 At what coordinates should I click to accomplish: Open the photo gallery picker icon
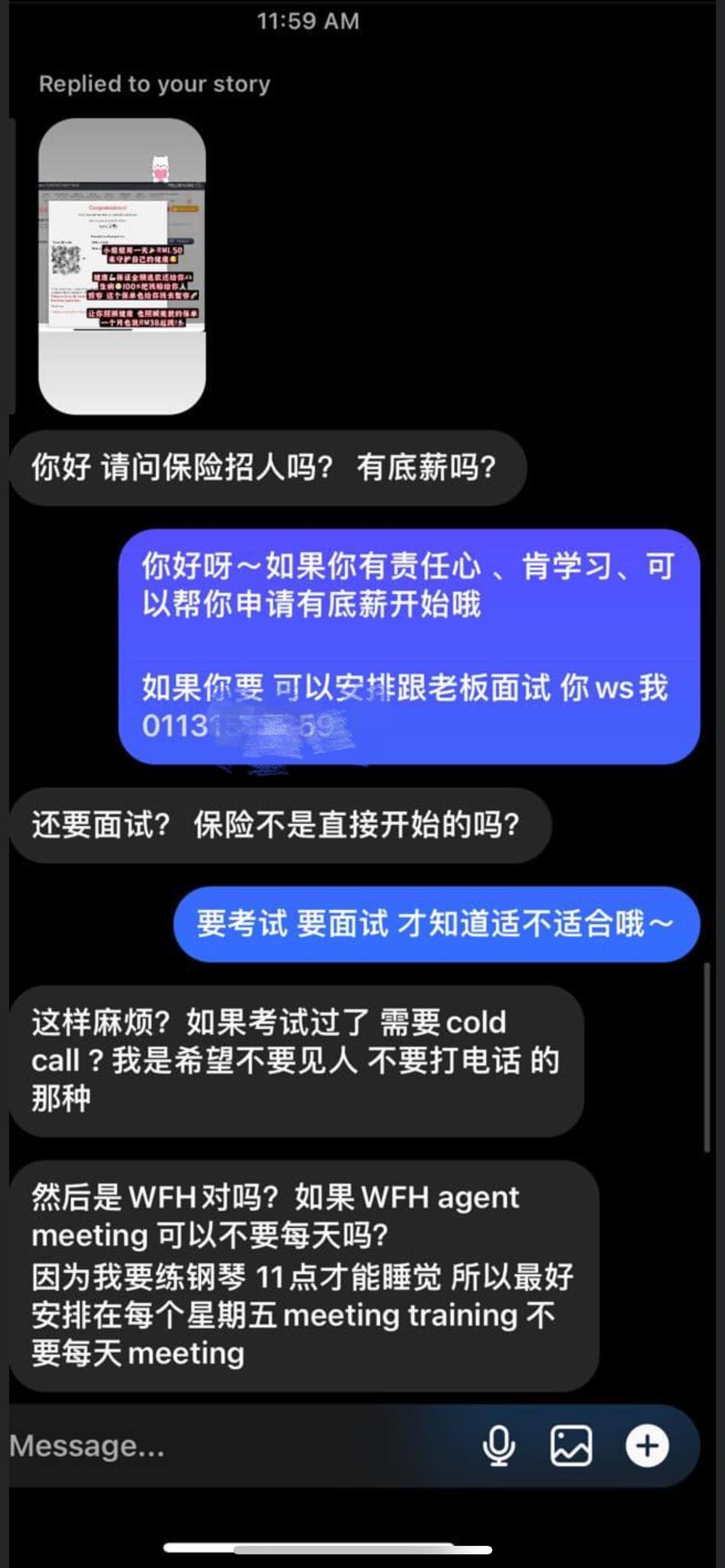(x=571, y=1445)
